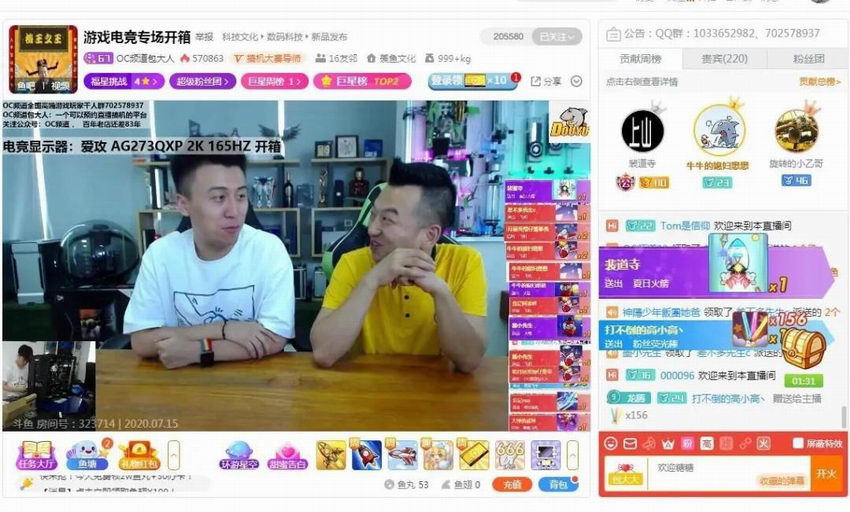The height and width of the screenshot is (512, 850).
Task: Open the 任务大厅 task hall
Action: [x=34, y=456]
